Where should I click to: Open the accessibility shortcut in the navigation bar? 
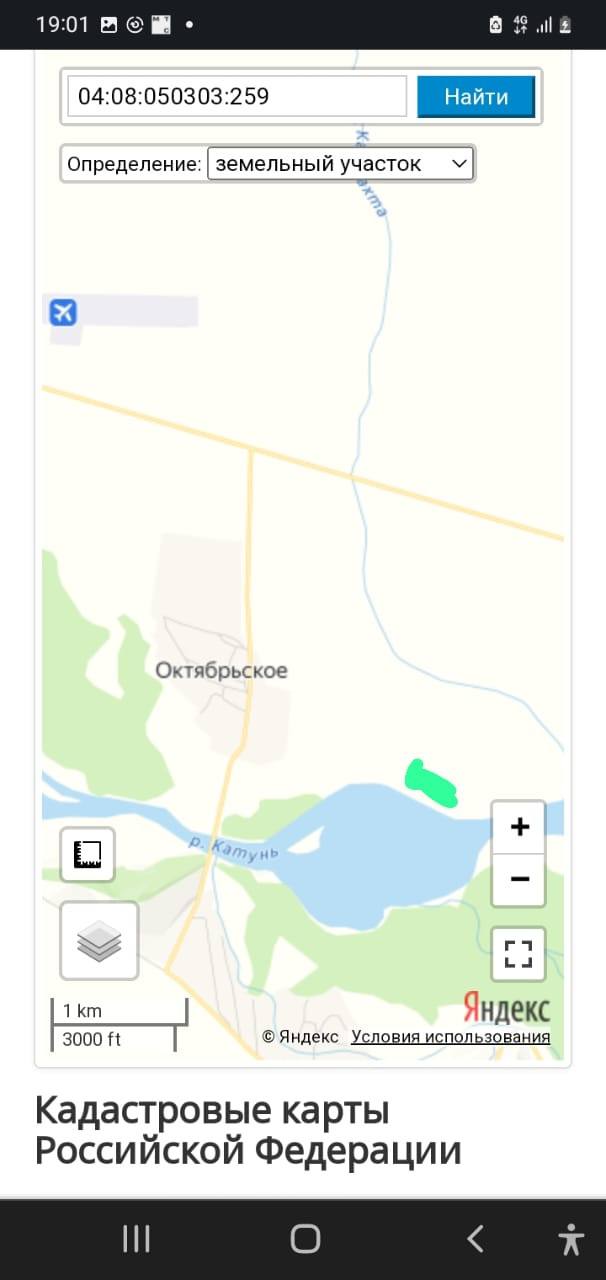(571, 1239)
